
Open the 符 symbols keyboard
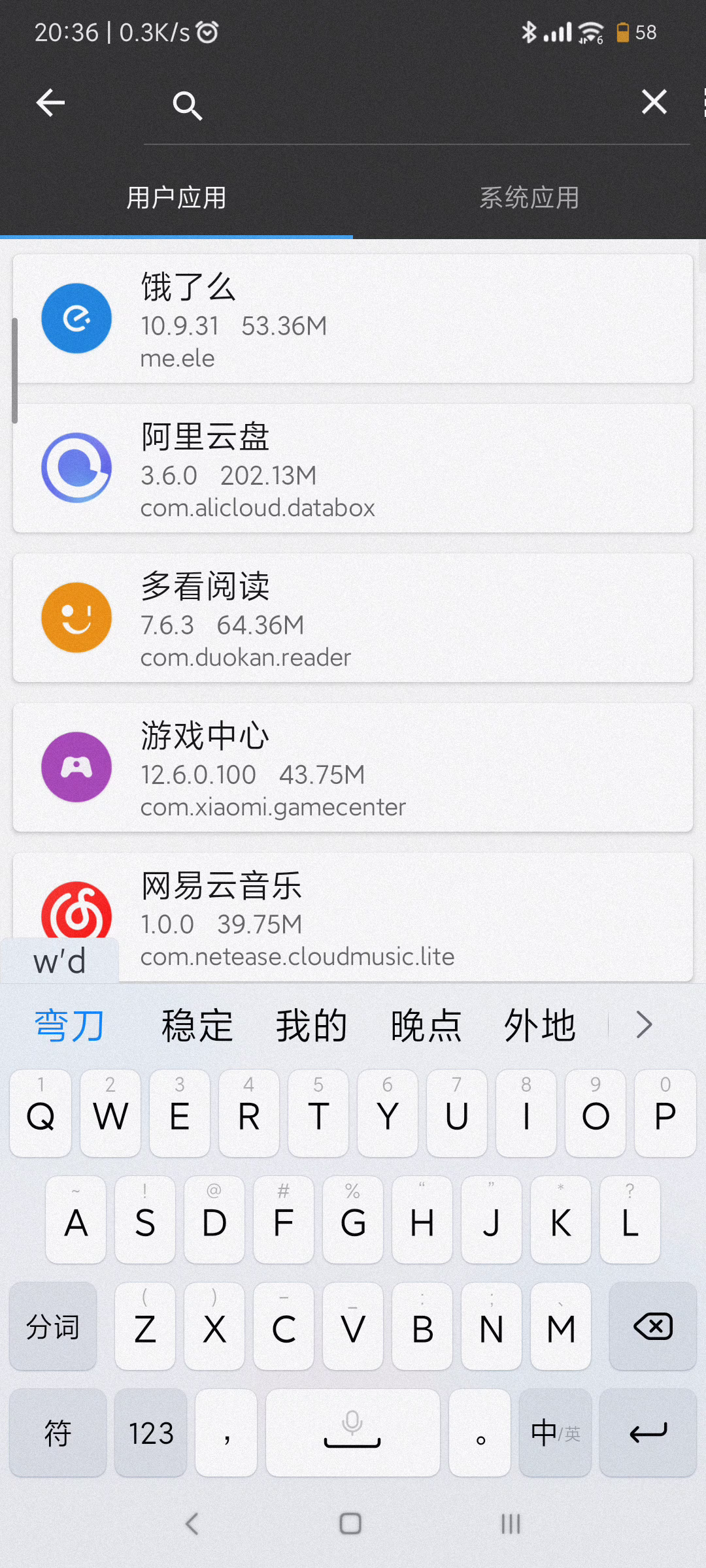point(58,1433)
